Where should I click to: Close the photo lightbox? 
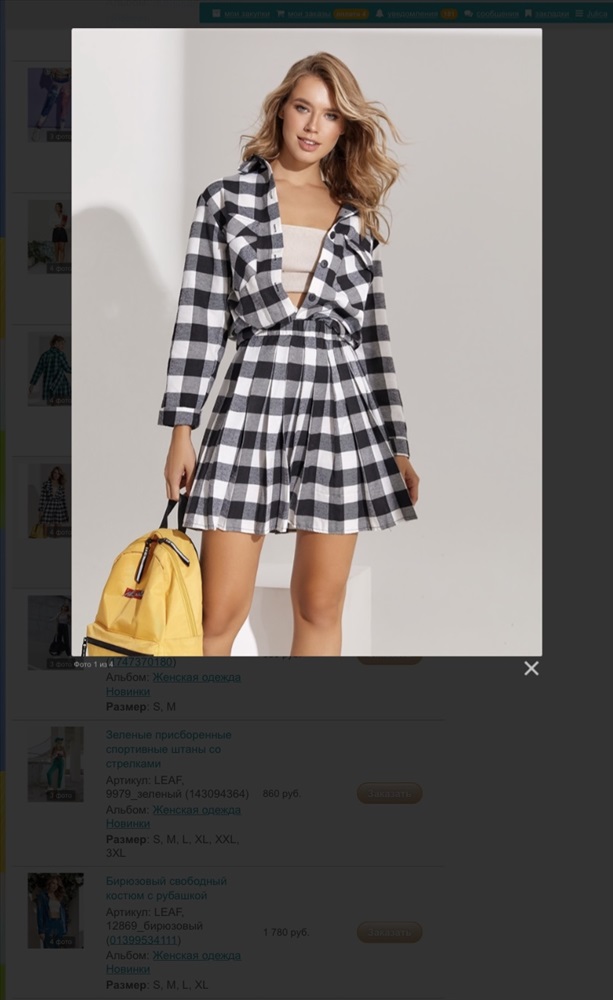pyautogui.click(x=531, y=668)
